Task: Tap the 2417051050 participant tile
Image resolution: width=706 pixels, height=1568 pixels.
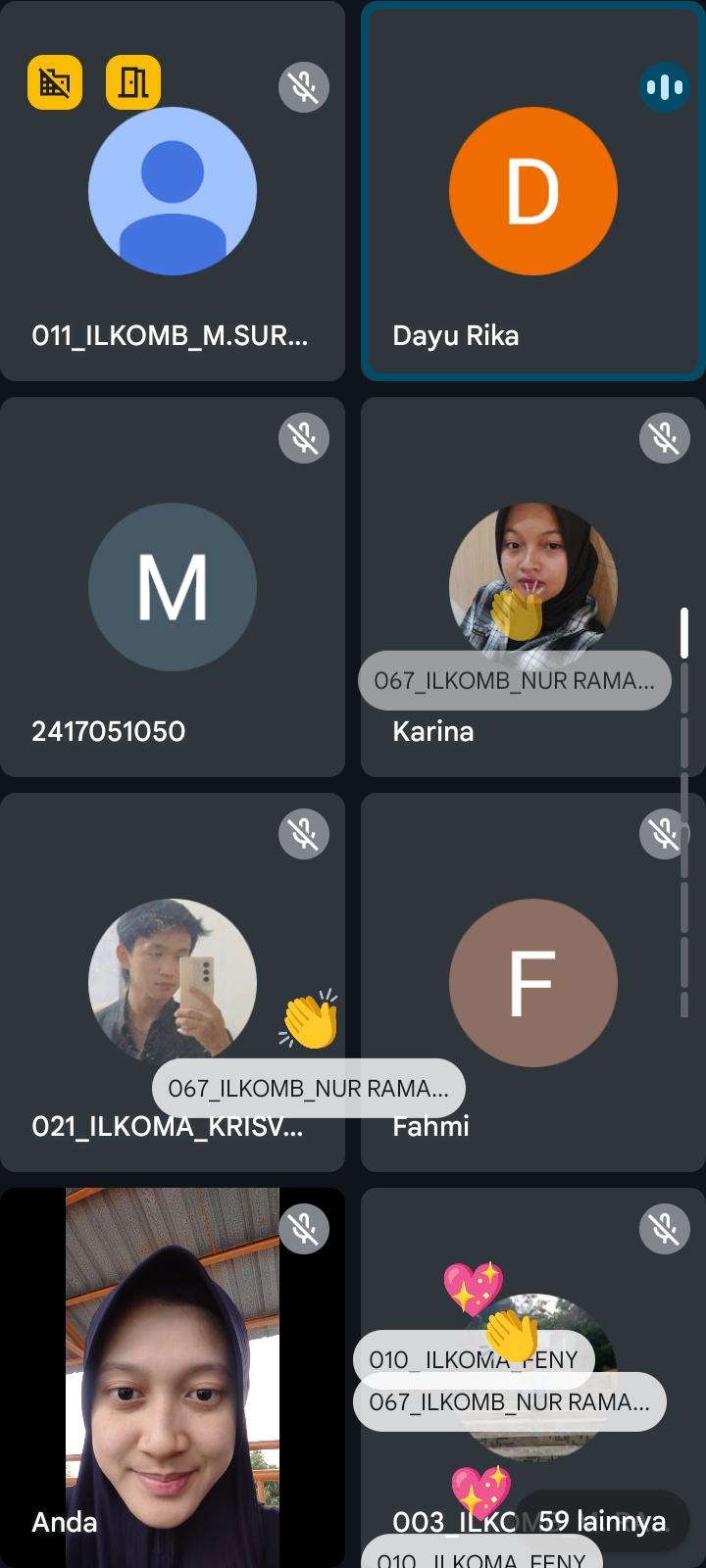Action: (173, 588)
